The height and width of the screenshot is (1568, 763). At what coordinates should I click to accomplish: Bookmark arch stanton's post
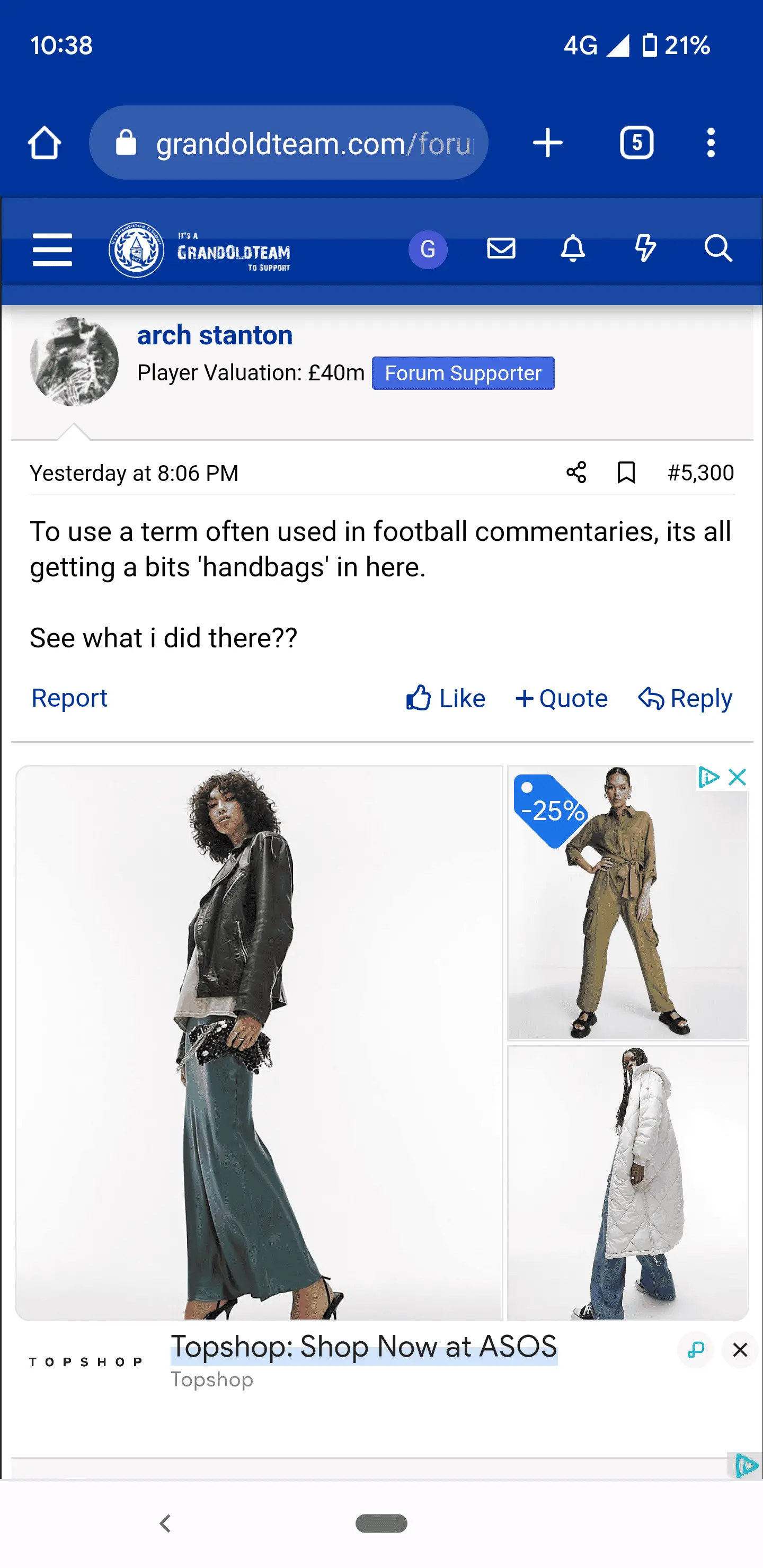pyautogui.click(x=626, y=473)
